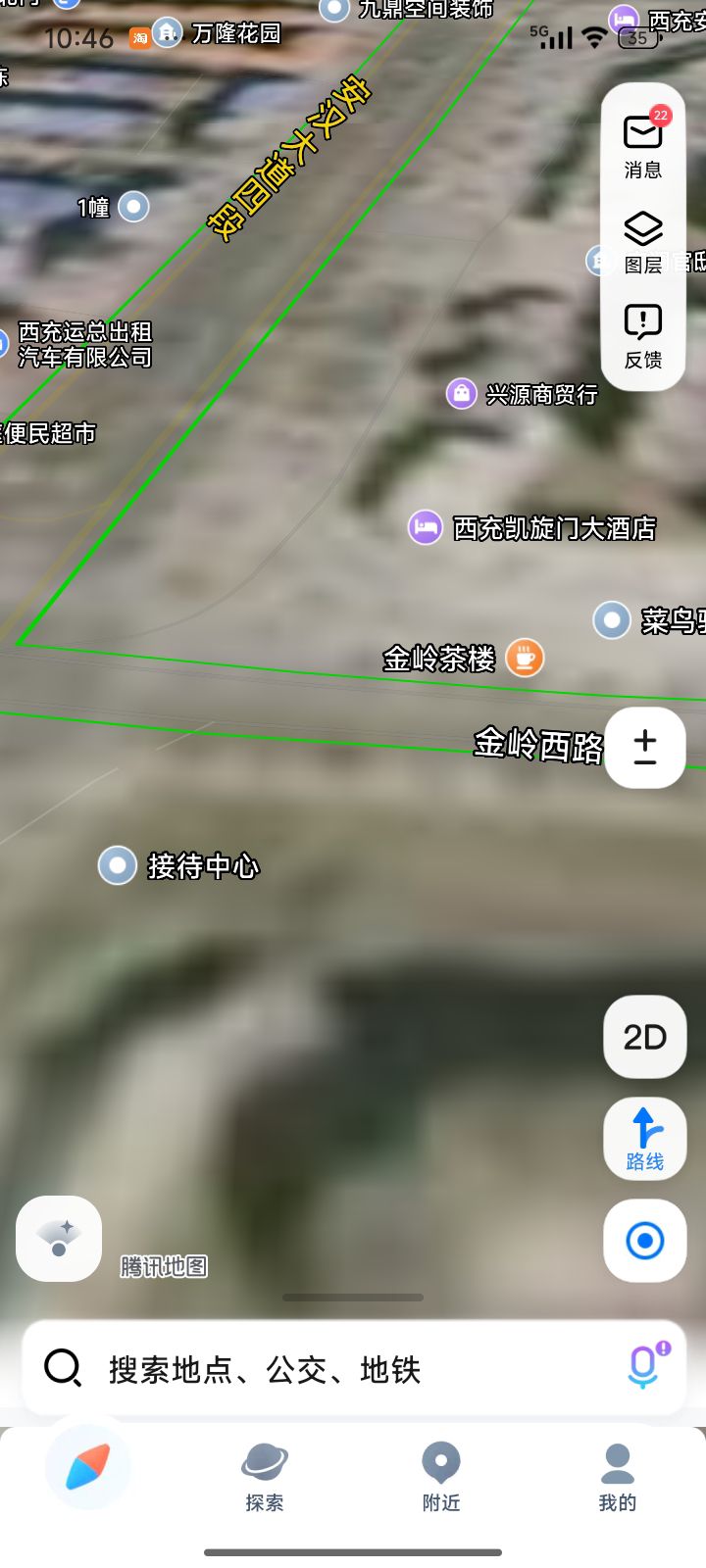This screenshot has width=706, height=1568.
Task: Select the compass home tab
Action: [x=88, y=1467]
